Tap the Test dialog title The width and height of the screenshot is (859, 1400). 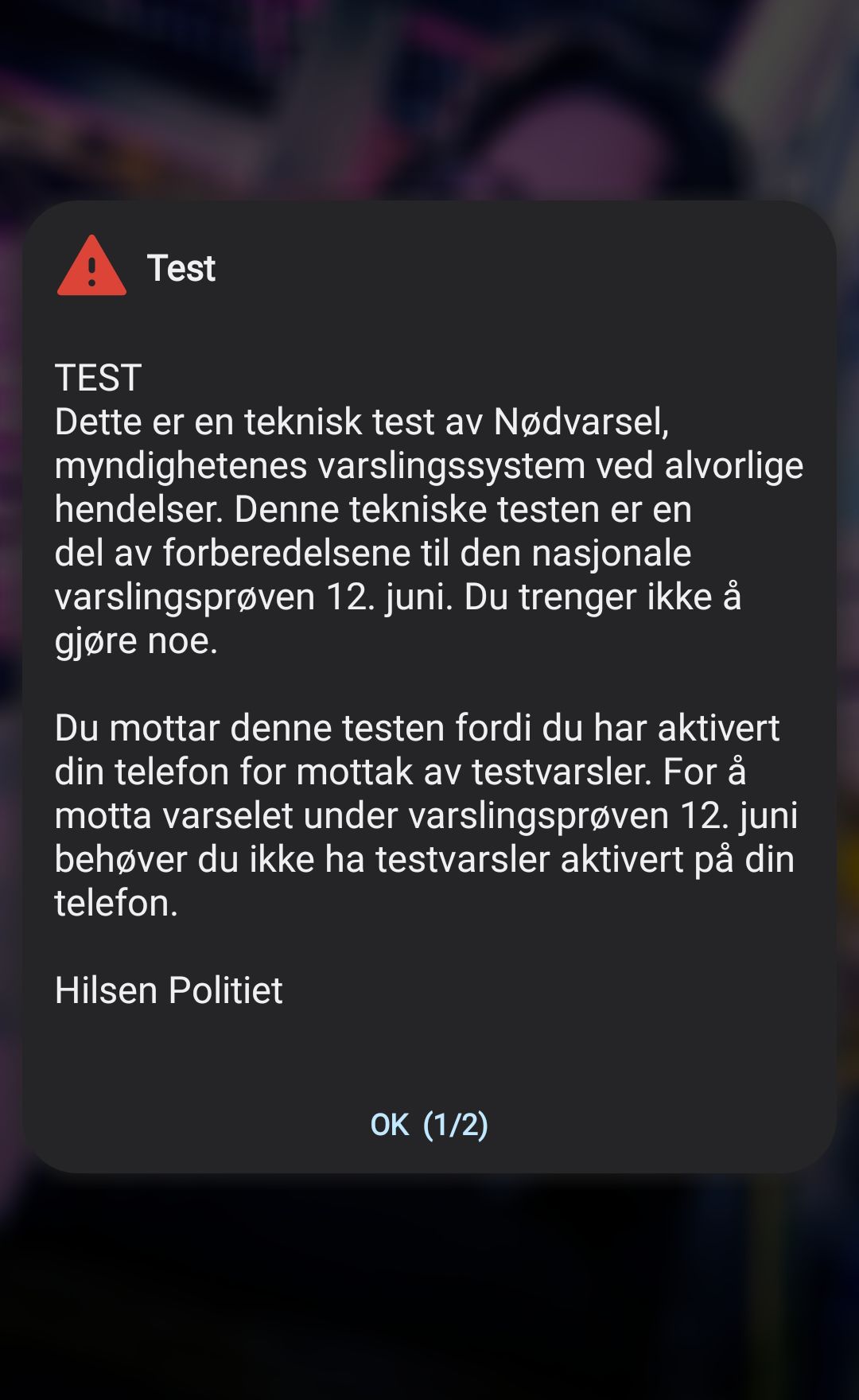pyautogui.click(x=181, y=268)
